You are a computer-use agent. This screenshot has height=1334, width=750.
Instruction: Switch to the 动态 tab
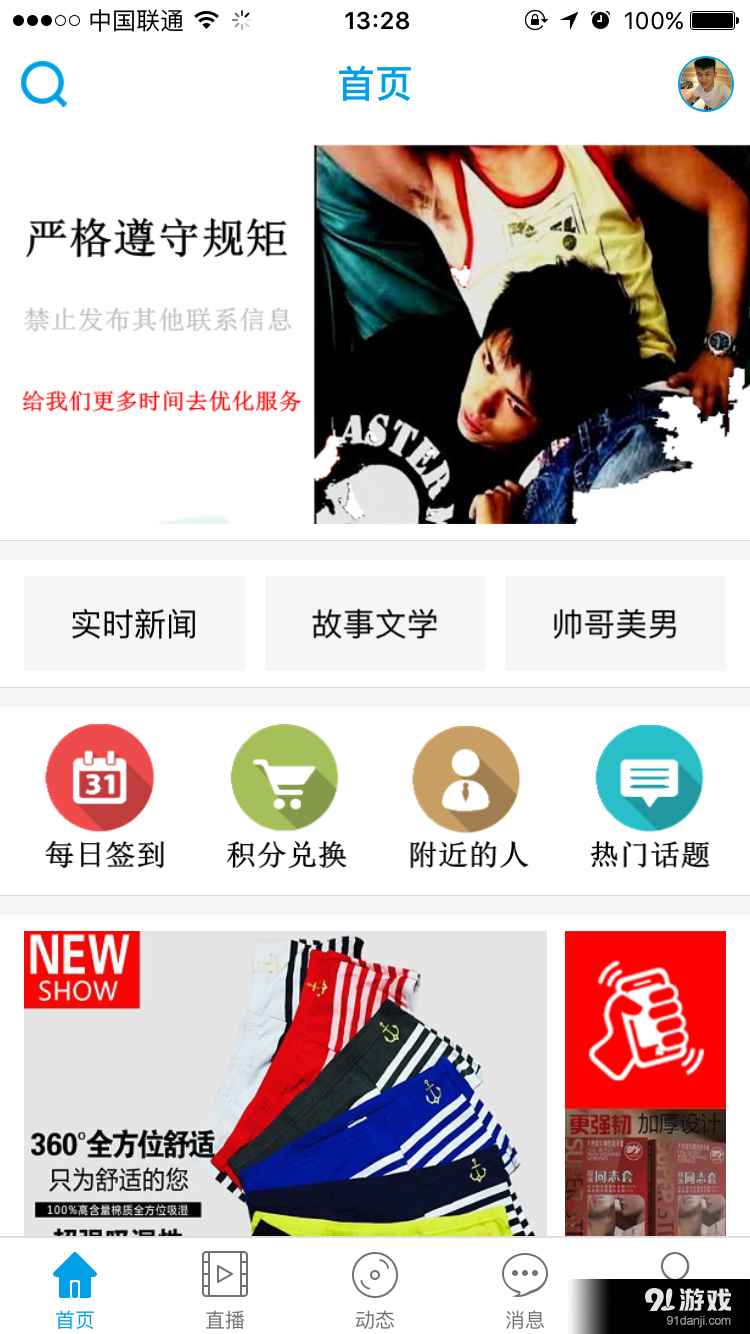(x=375, y=1290)
